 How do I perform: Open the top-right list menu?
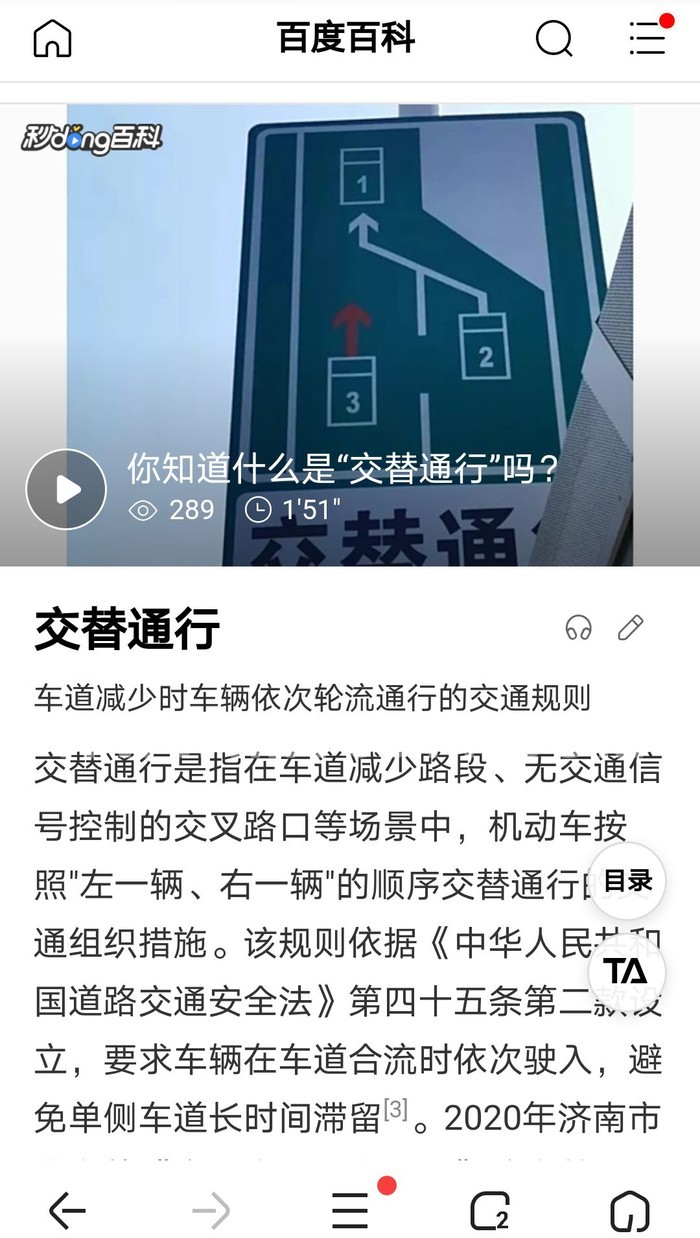(647, 39)
